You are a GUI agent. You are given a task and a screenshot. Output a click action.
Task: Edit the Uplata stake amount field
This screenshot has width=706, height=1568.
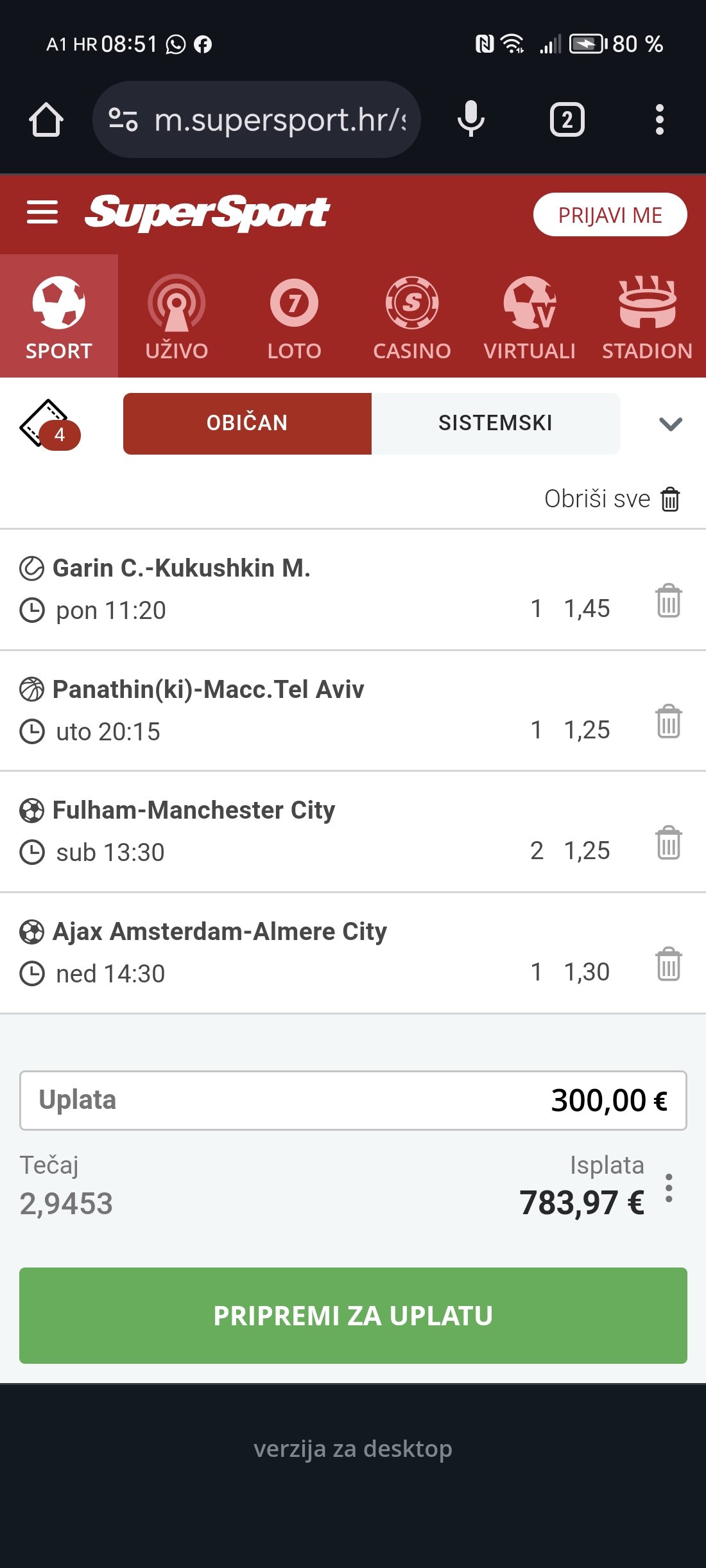click(353, 1101)
